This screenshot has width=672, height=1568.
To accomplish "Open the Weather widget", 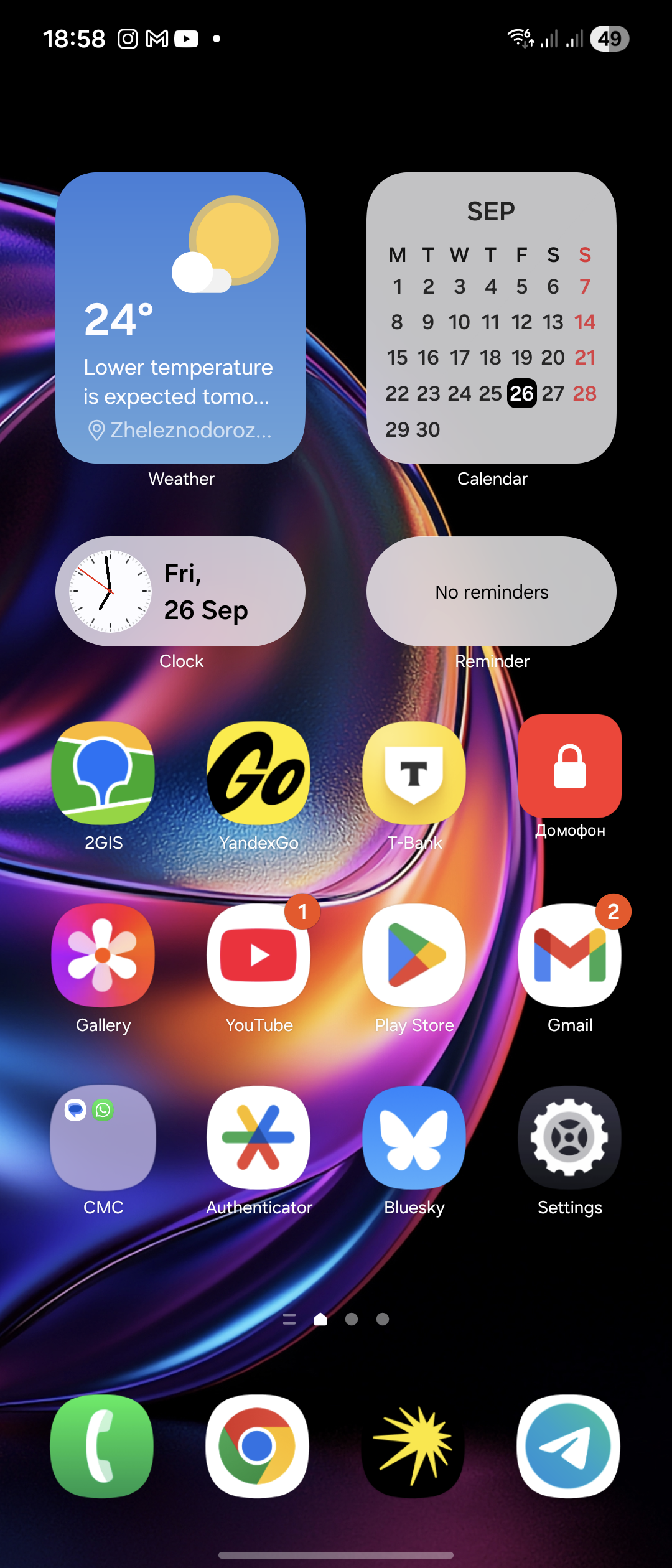I will click(180, 318).
